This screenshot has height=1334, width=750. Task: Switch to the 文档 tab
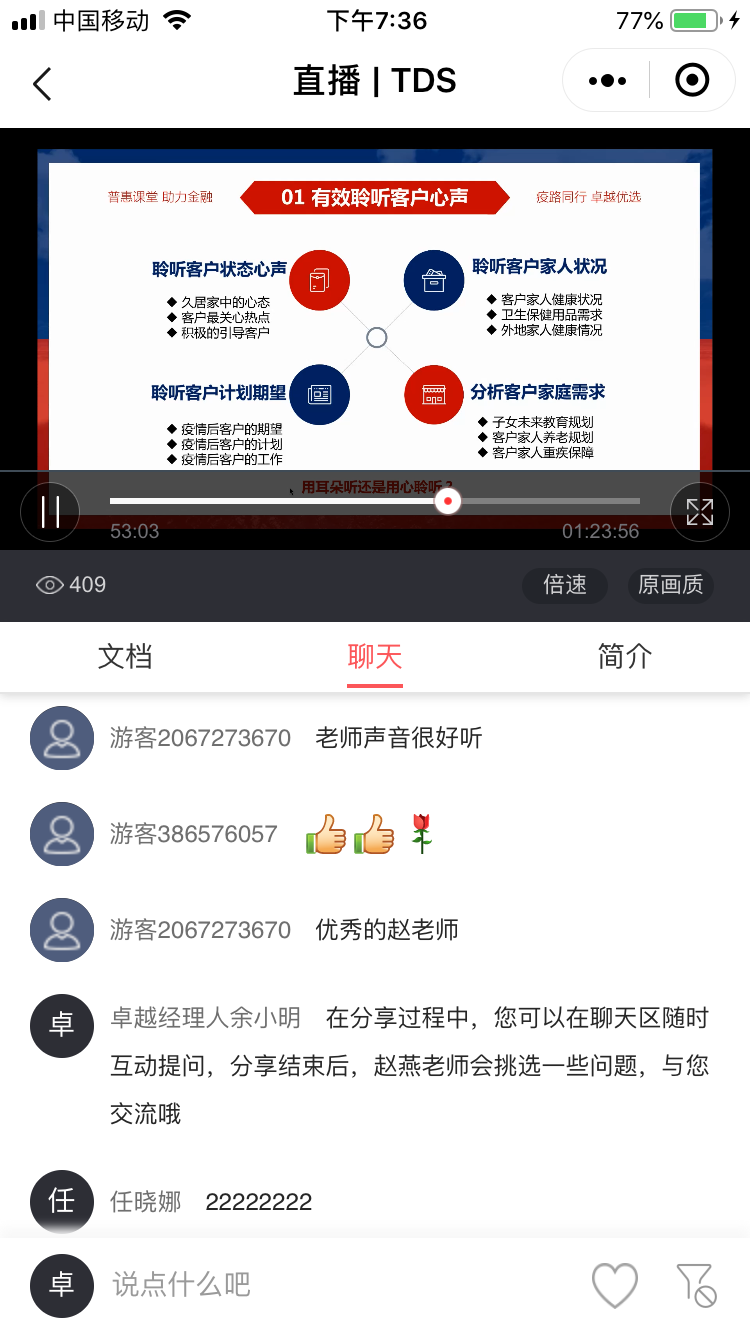click(125, 656)
